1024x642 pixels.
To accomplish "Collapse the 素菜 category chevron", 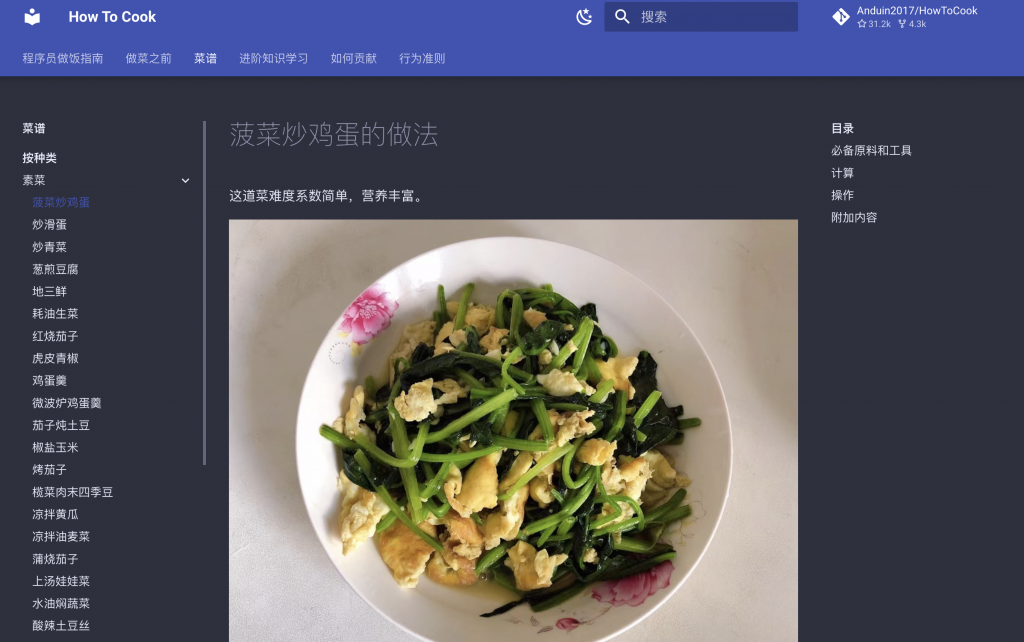I will [185, 180].
